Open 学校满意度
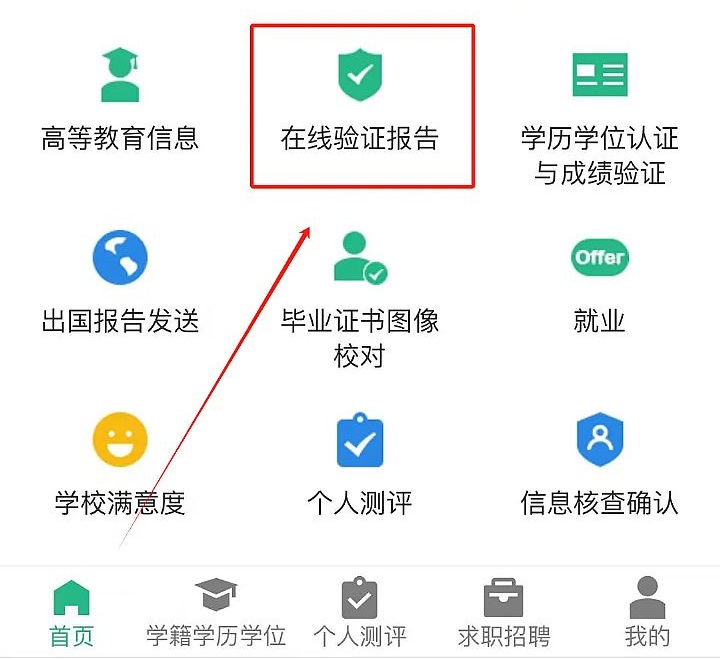 tap(120, 465)
